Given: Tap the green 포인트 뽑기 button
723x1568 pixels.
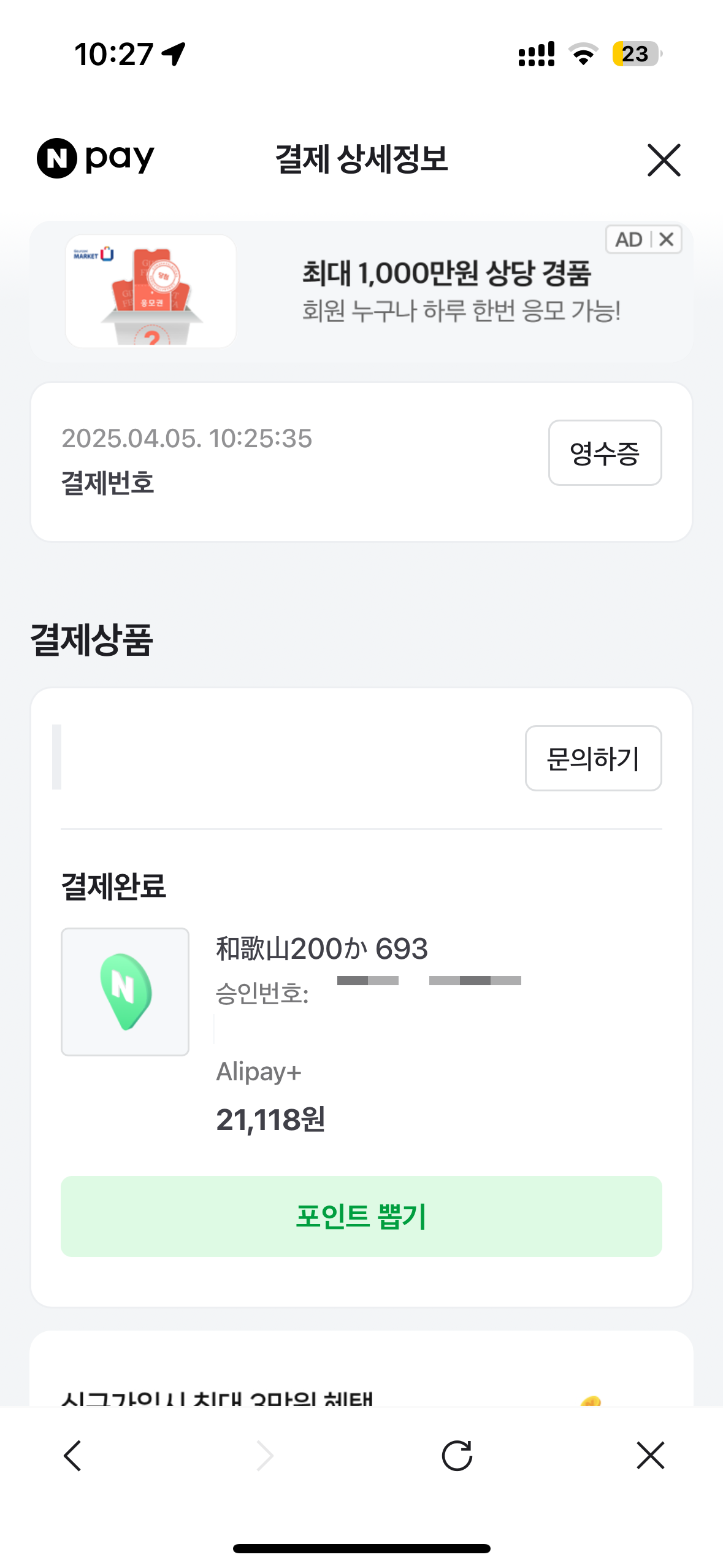Looking at the screenshot, I should click(361, 1216).
